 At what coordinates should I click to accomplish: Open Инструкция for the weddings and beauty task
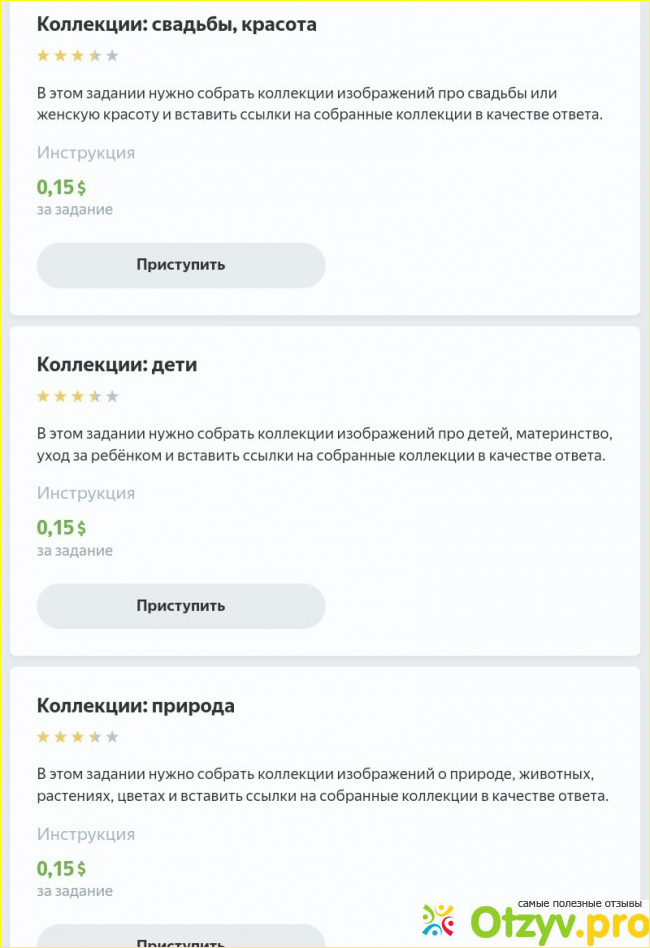(86, 153)
